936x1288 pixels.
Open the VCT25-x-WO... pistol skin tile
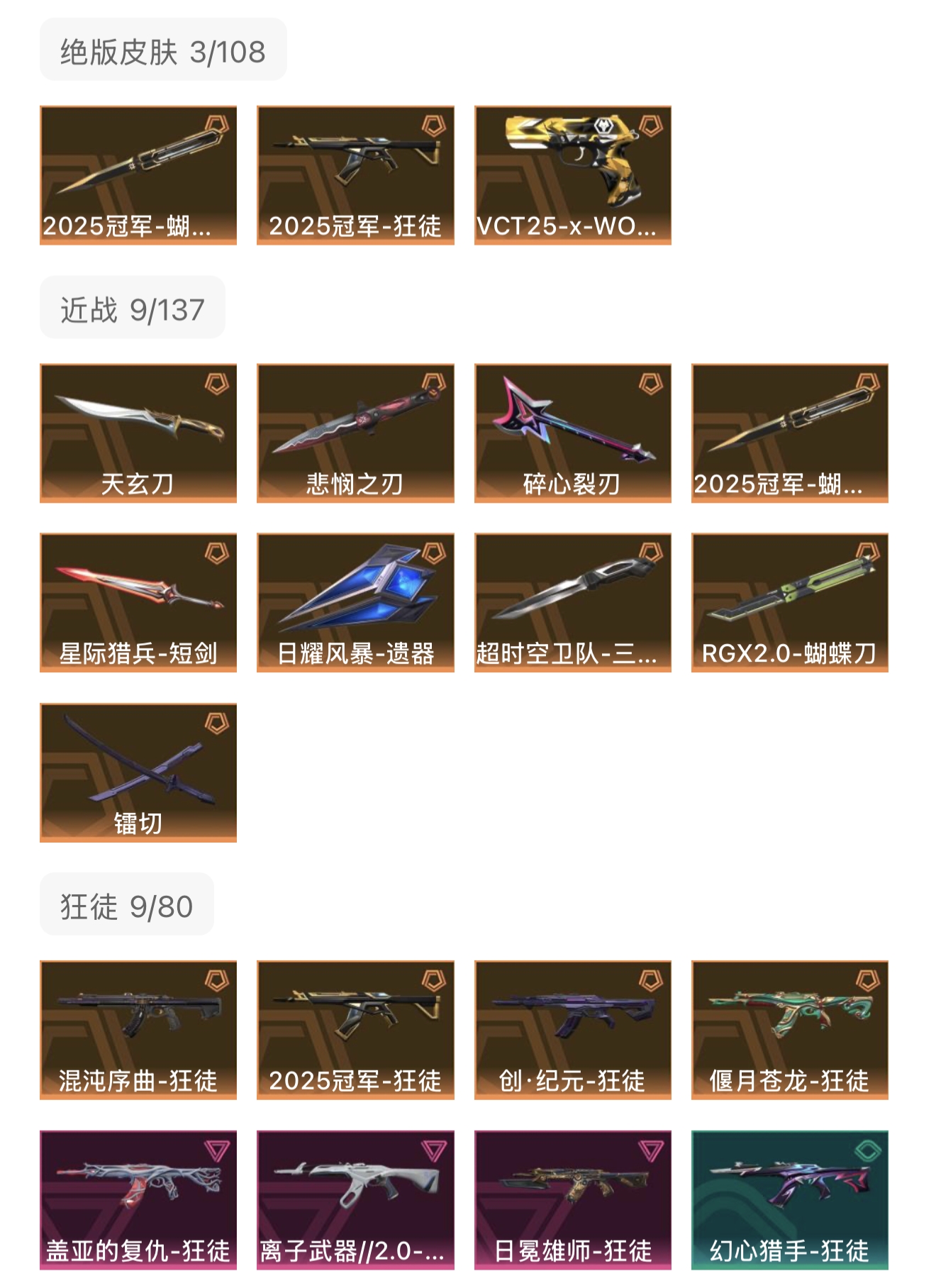tap(572, 175)
